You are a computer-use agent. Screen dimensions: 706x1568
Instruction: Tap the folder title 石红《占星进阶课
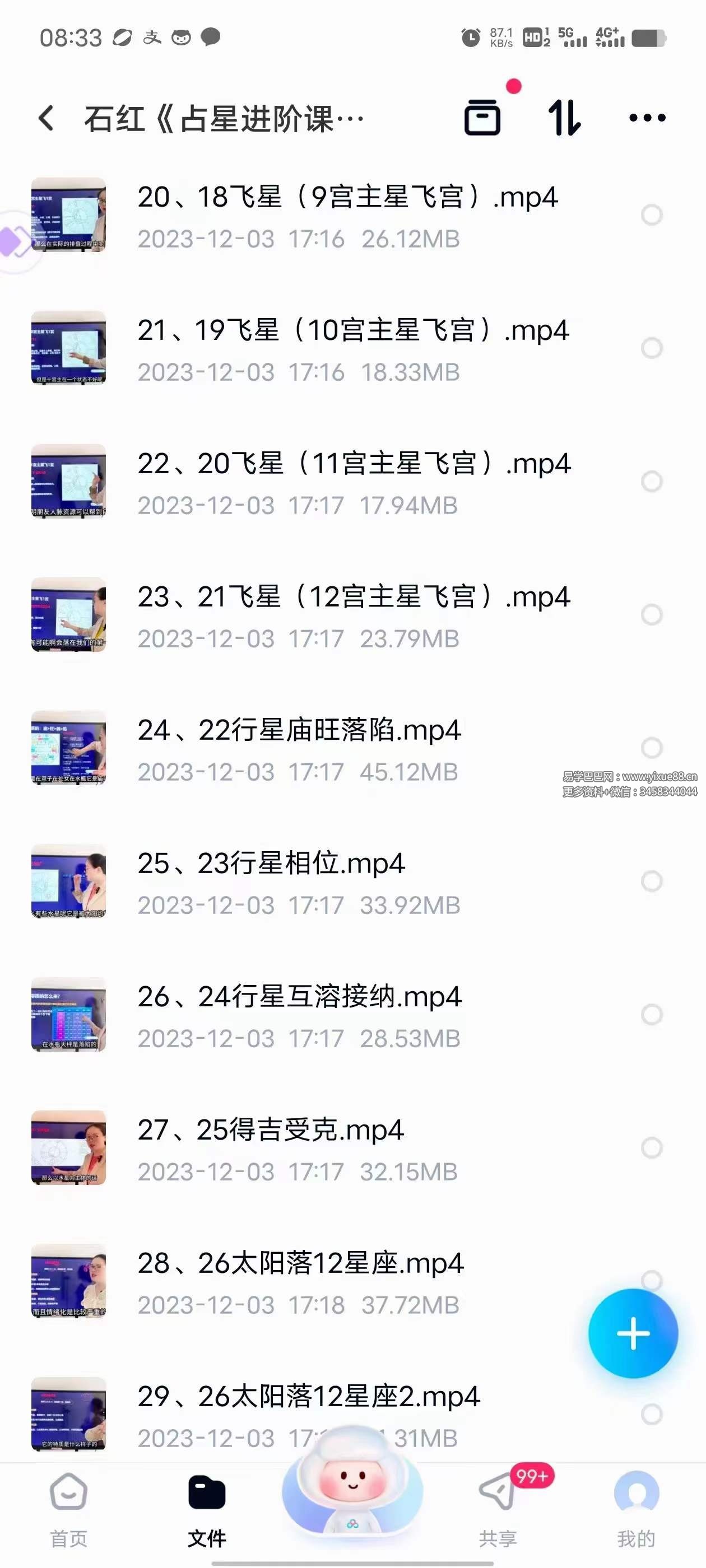219,118
